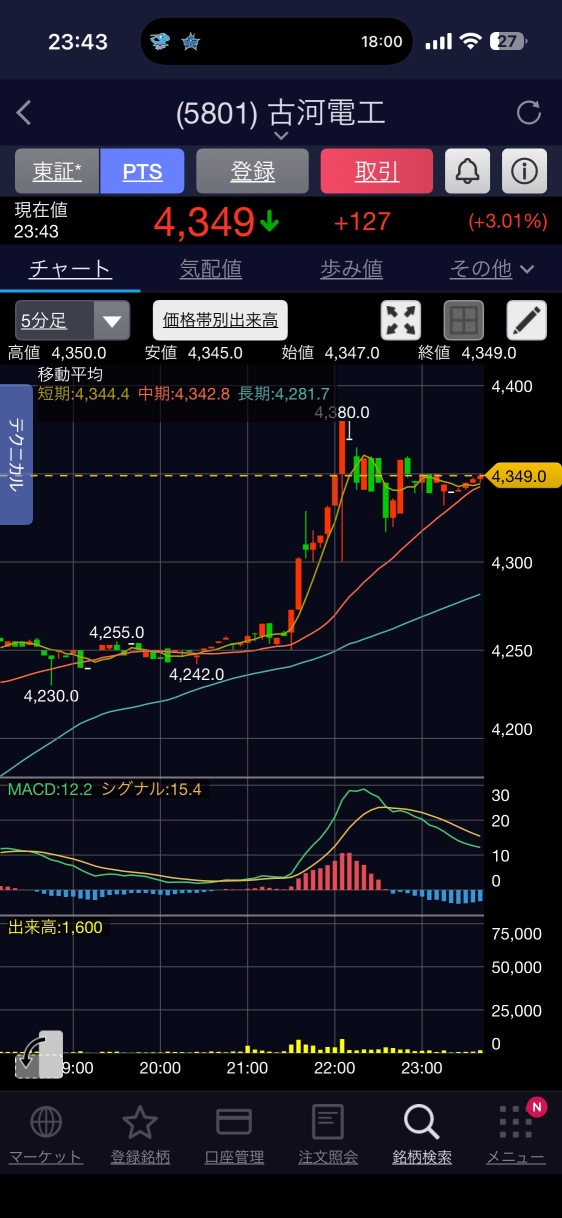Screen dimensions: 562x1218
Task: Open the chart drawing pencil tool
Action: click(526, 321)
